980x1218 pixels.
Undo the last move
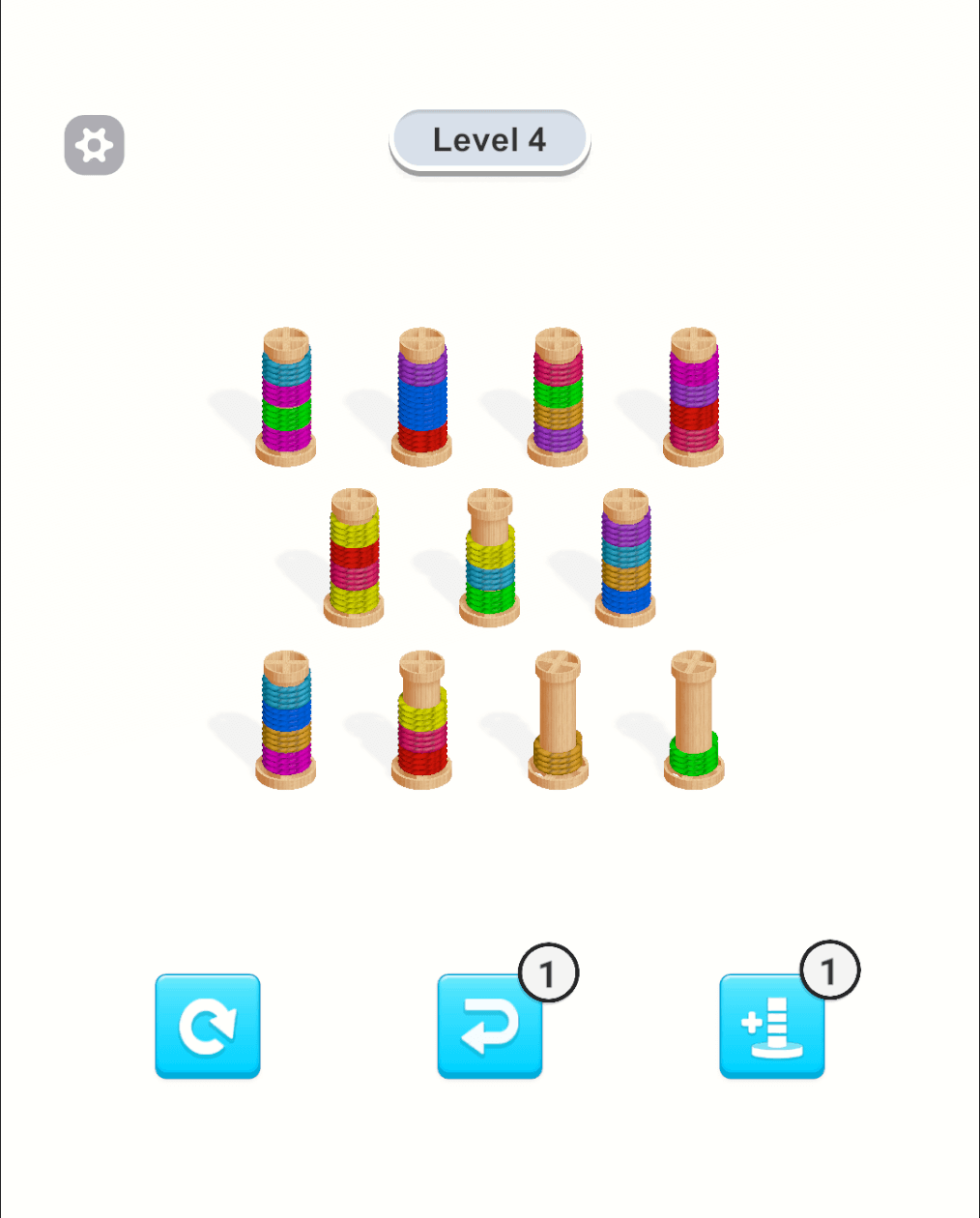[490, 1026]
